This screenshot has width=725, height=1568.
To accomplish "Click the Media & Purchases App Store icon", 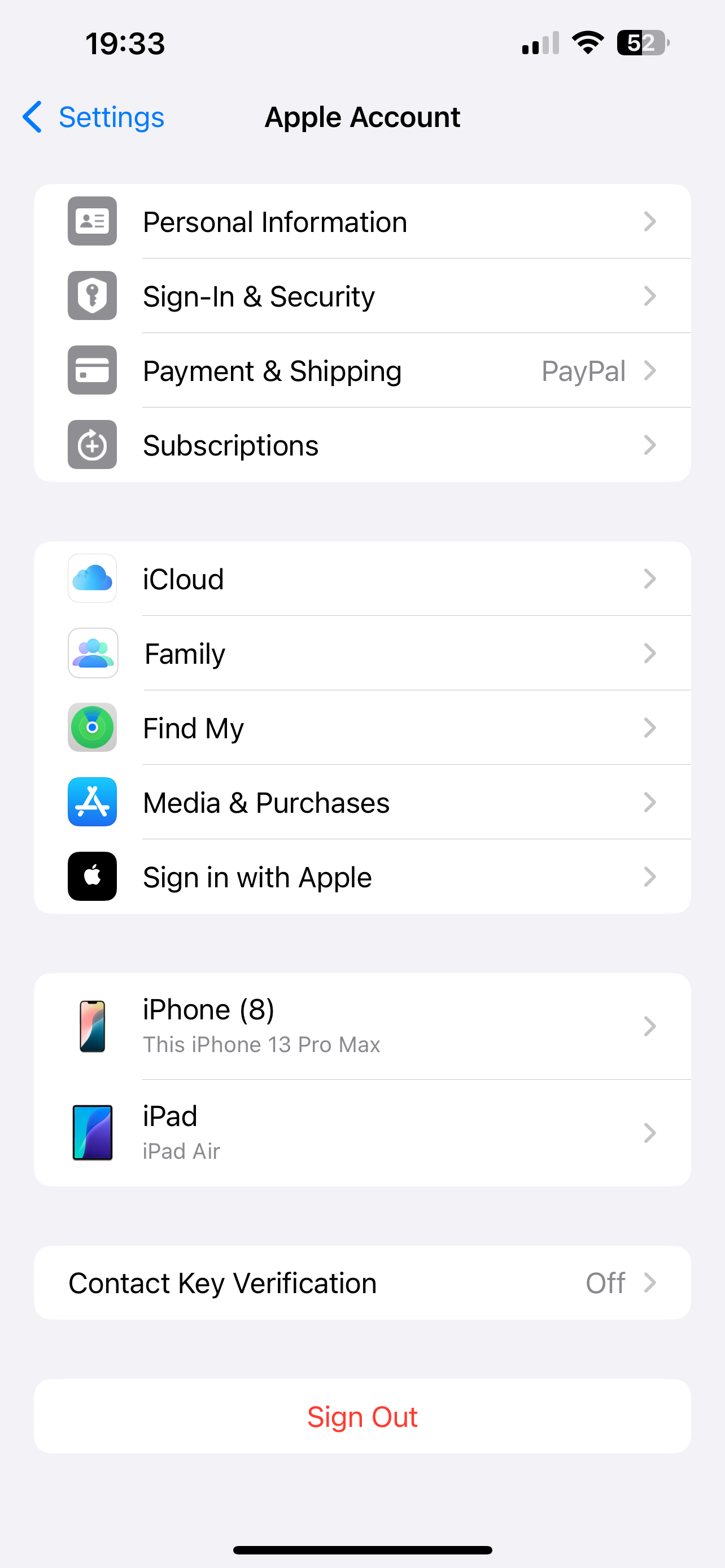I will 92,802.
